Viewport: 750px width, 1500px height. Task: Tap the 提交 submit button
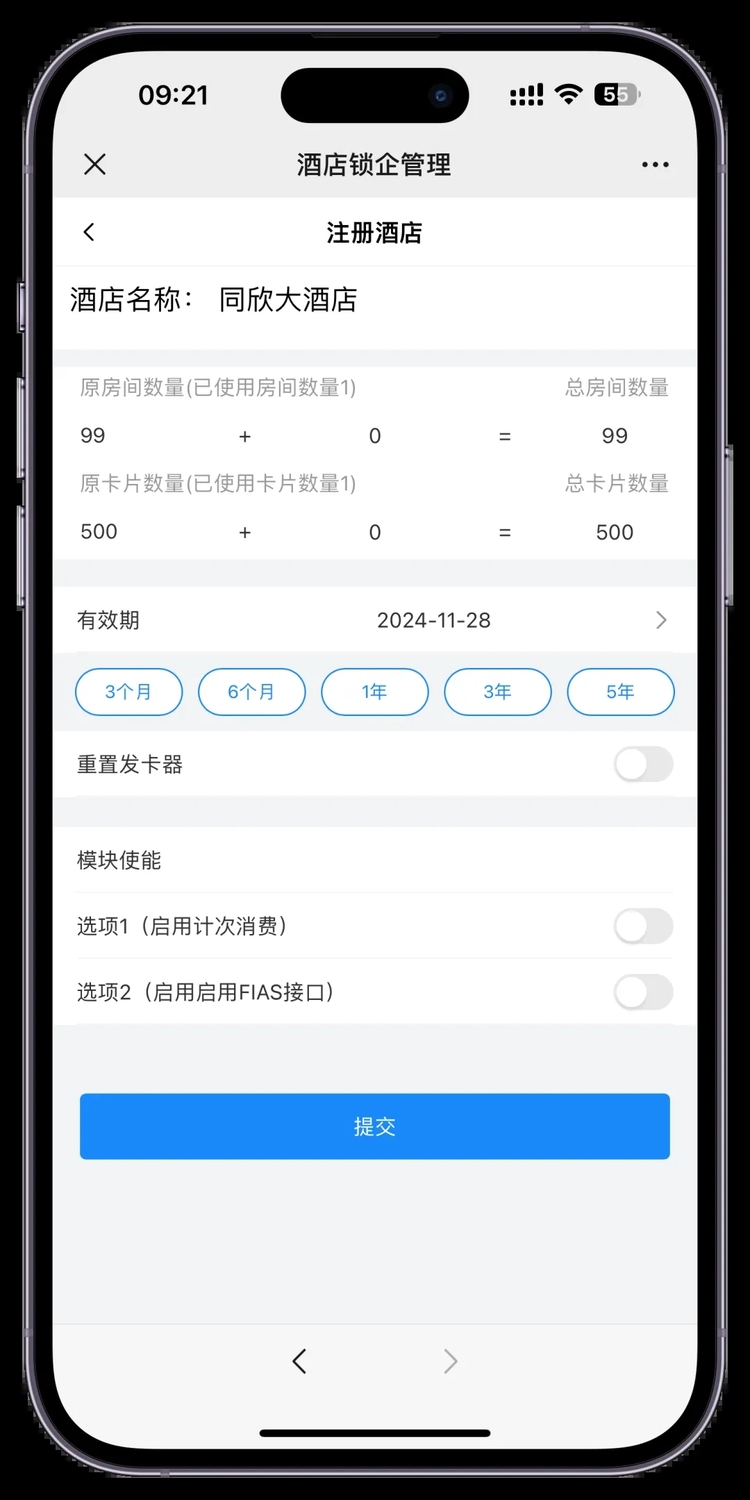(375, 1127)
